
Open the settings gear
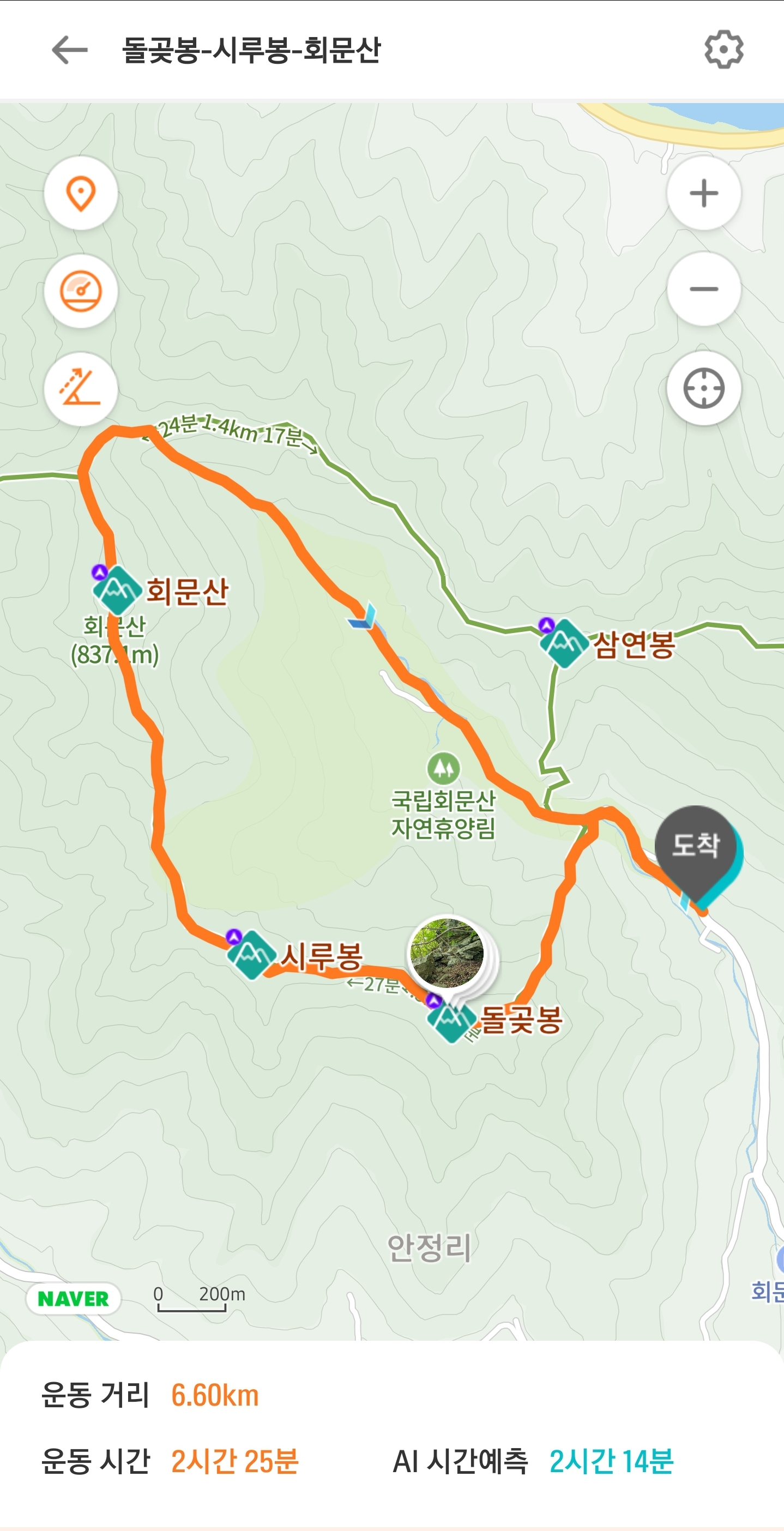click(723, 49)
